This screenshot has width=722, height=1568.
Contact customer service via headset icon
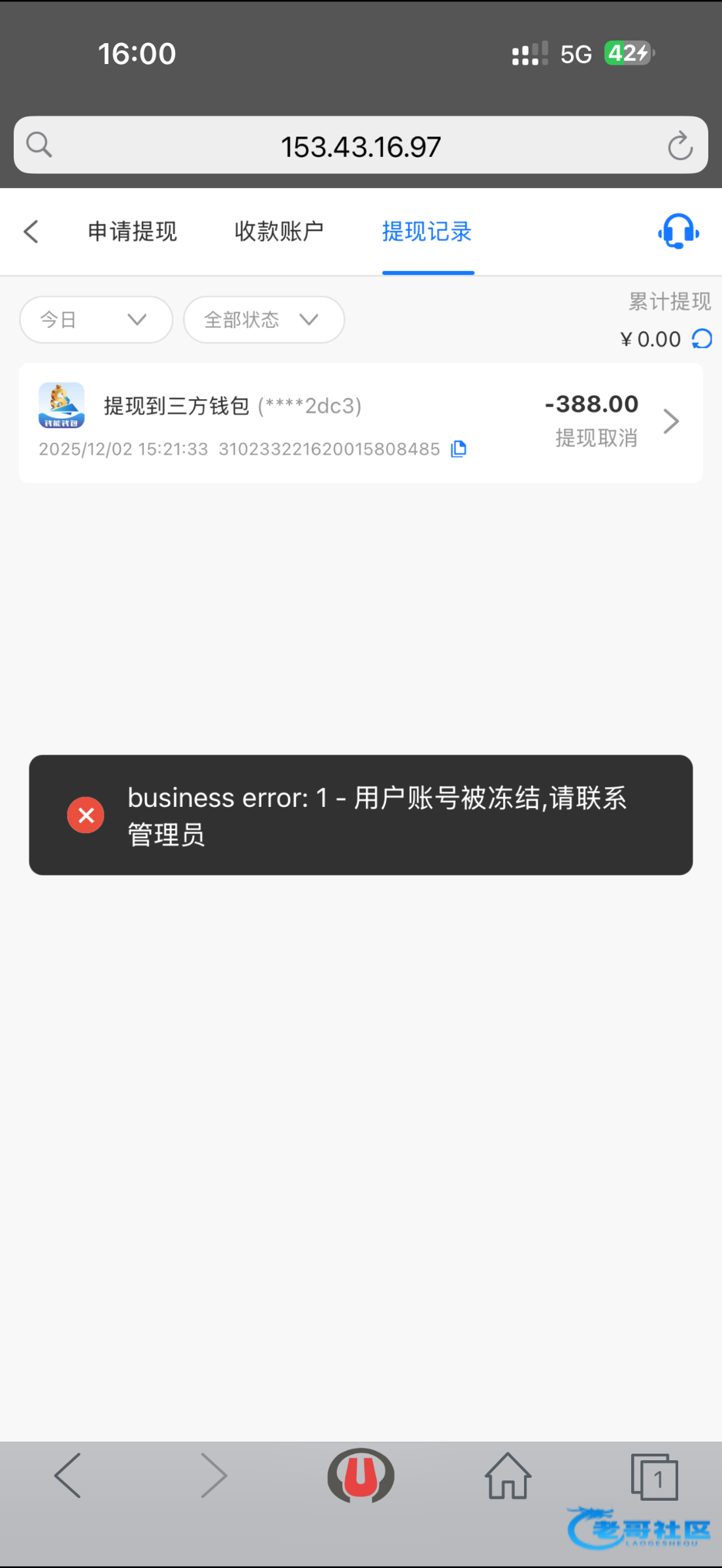coord(678,231)
